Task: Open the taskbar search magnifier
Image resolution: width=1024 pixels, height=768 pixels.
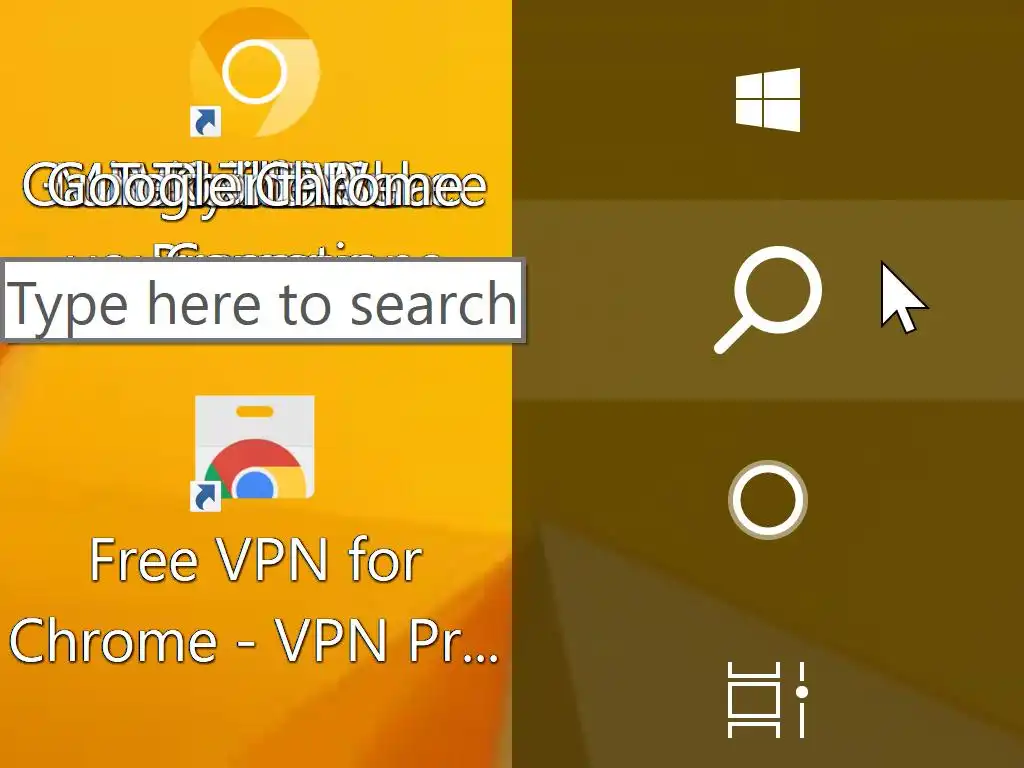Action: pyautogui.click(x=768, y=298)
